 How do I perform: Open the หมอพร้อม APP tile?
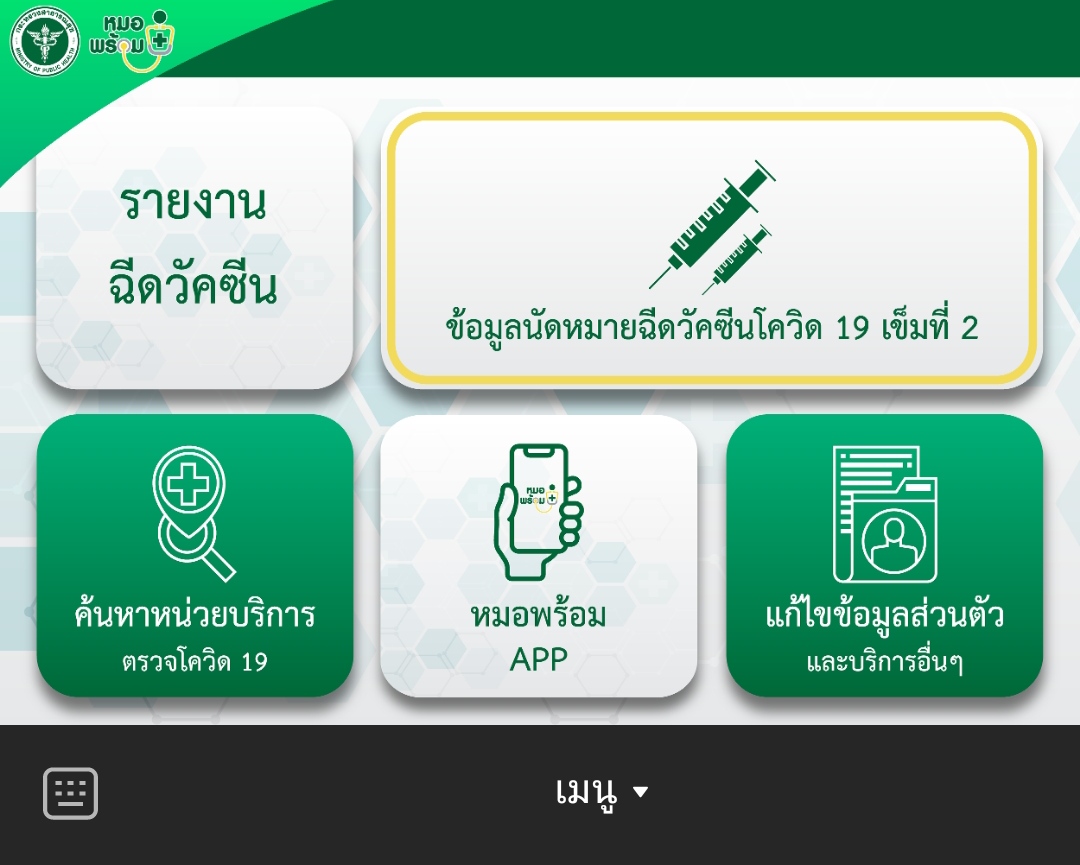[538, 555]
